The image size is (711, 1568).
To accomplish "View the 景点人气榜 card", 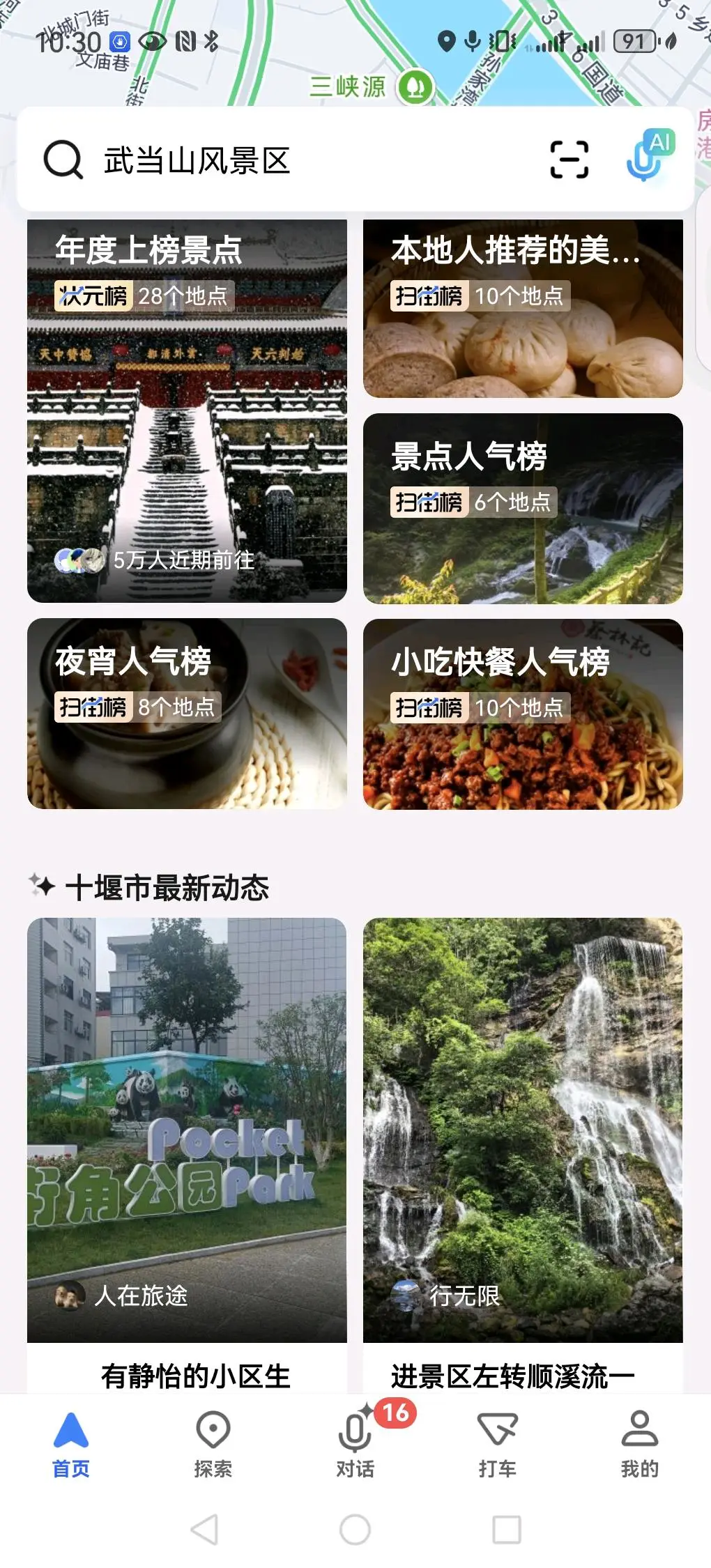I will [523, 508].
